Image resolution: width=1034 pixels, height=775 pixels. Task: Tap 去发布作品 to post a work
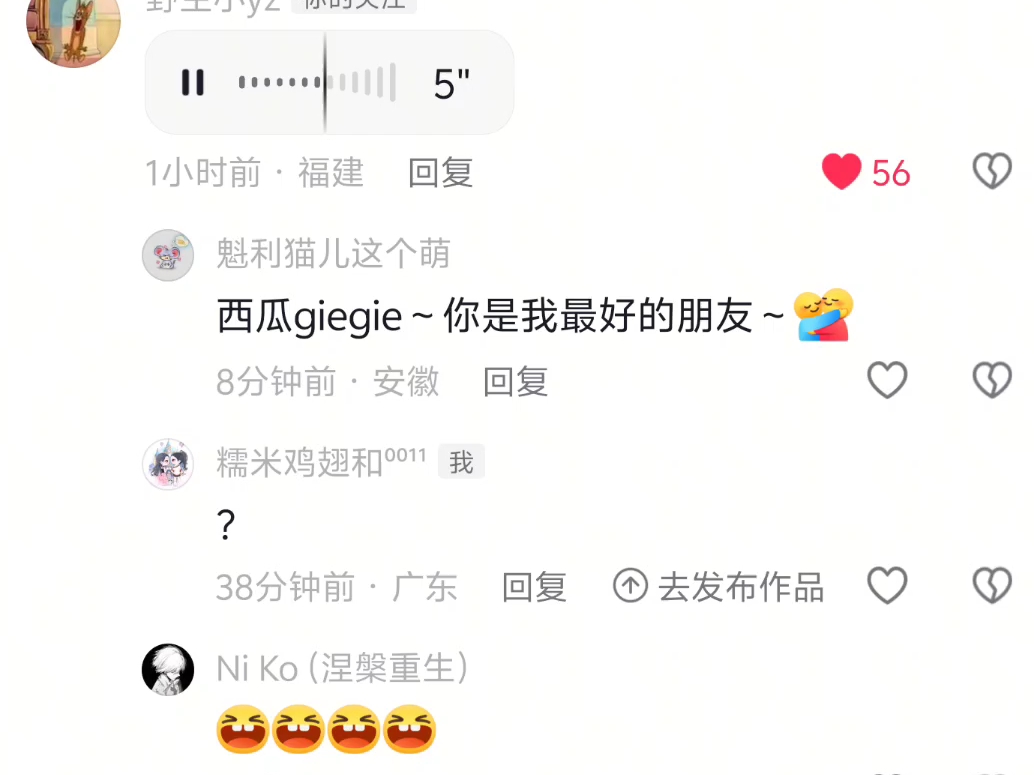pos(719,587)
